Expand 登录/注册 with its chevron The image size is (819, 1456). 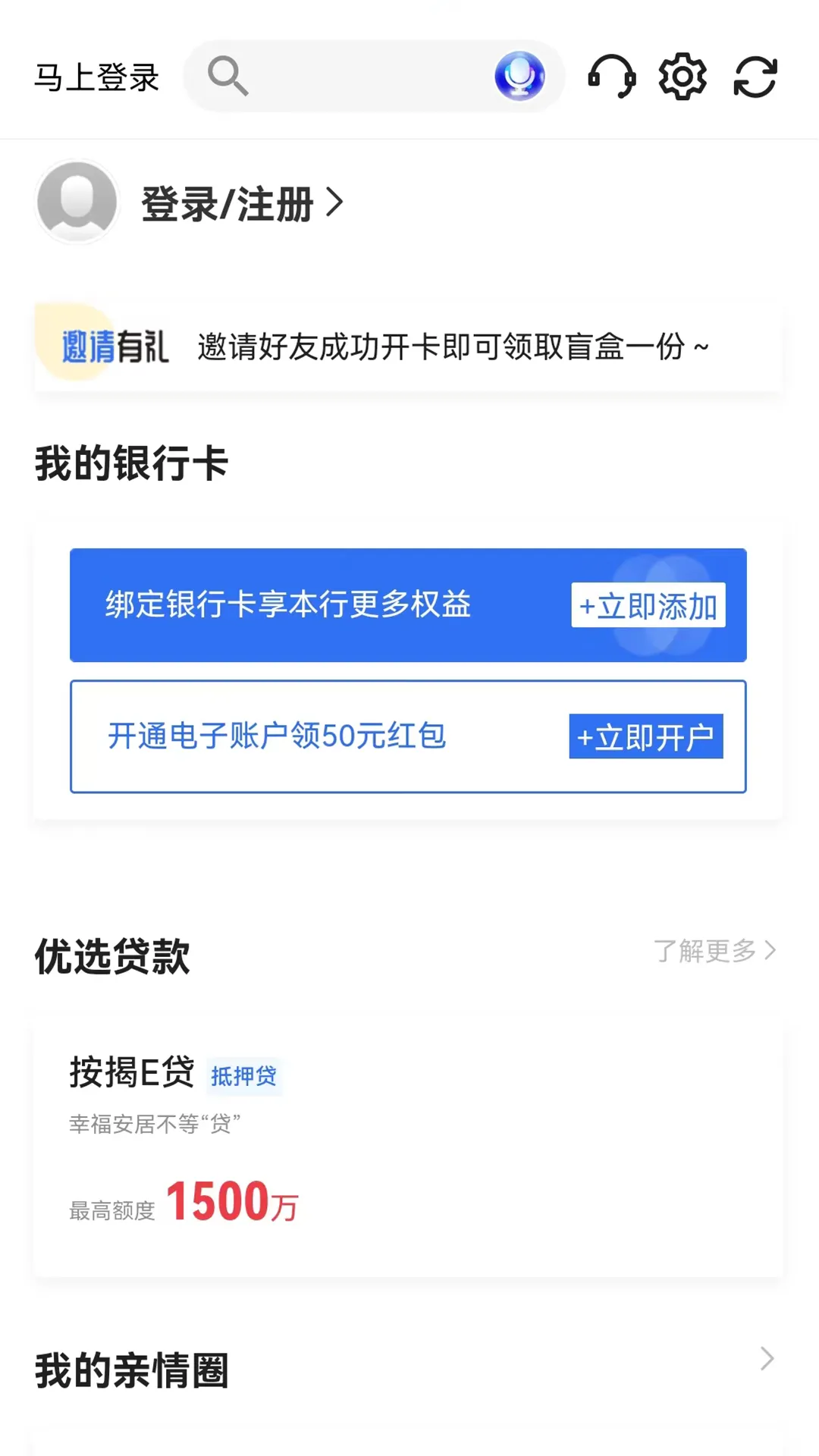tap(334, 202)
